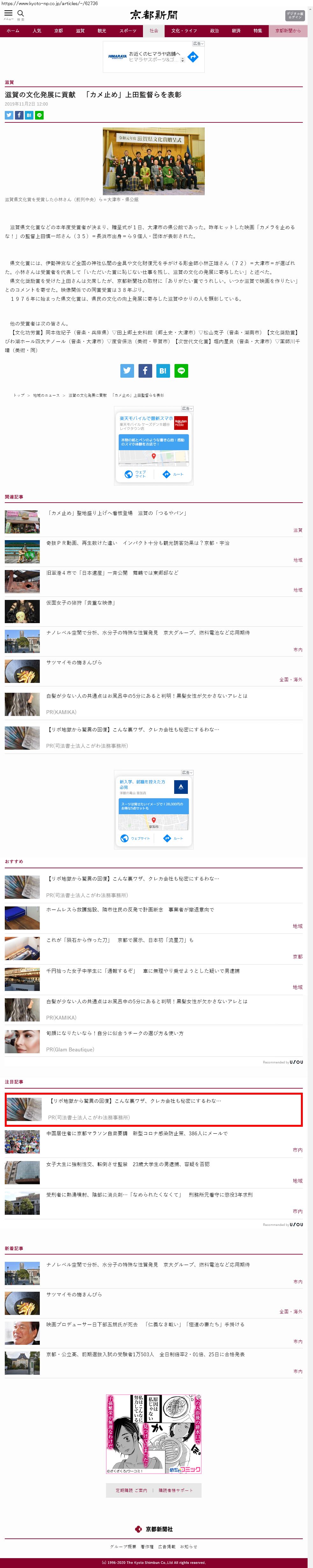Switch to the 経済 tab

click(236, 31)
